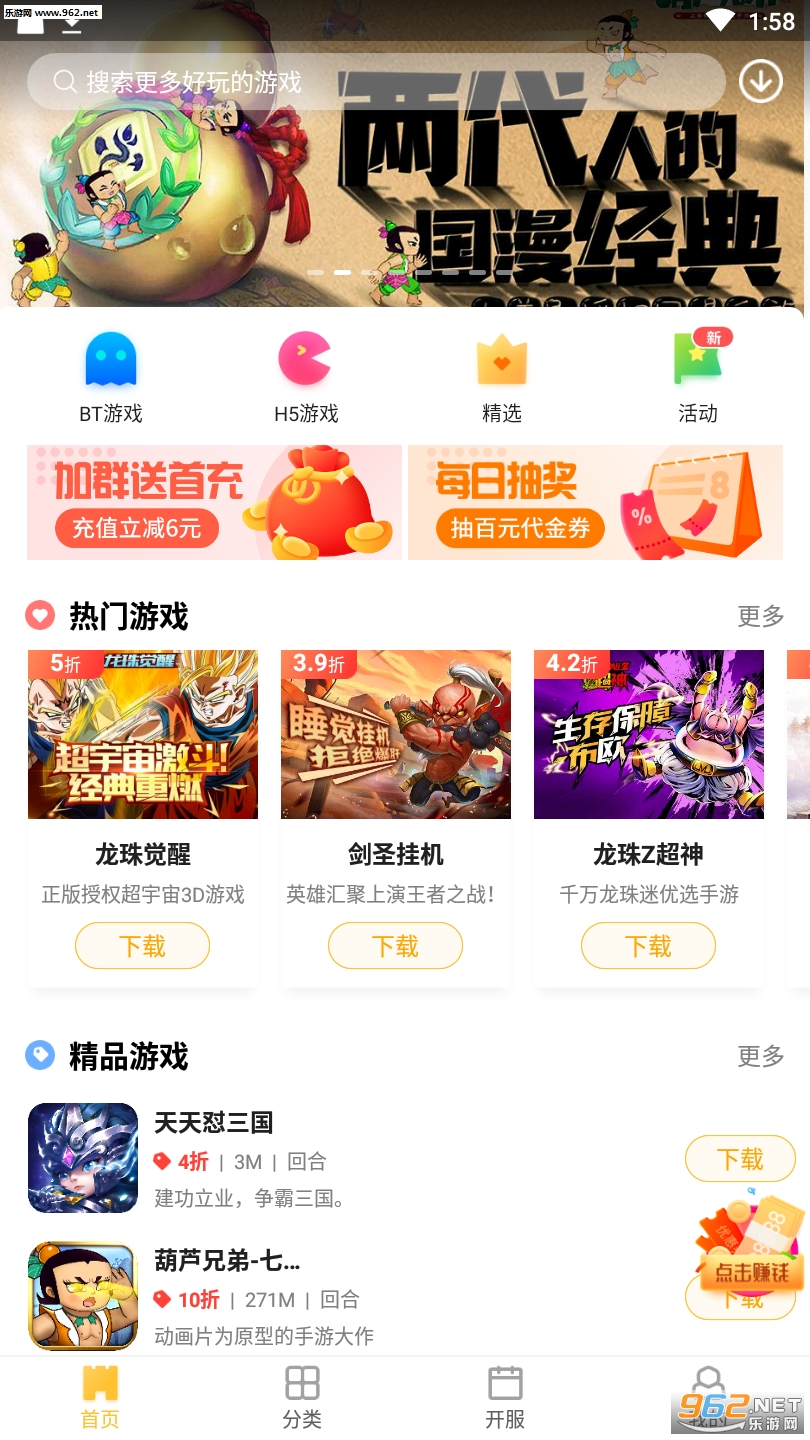Screen dimensions: 810x1440
Task: Open the 精选 section
Action: [x=502, y=377]
